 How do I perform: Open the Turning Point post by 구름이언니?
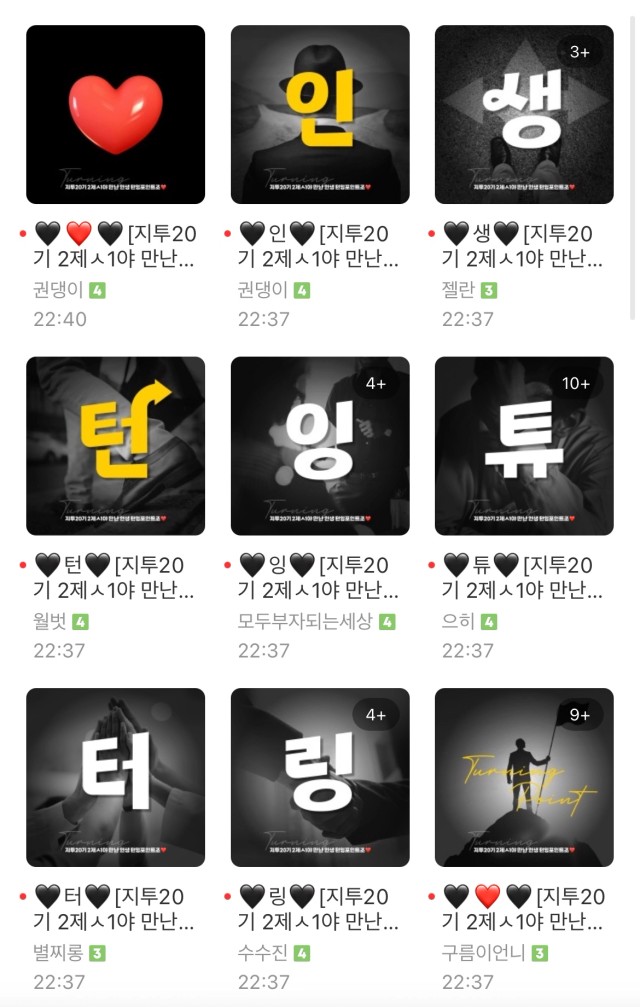[x=524, y=777]
